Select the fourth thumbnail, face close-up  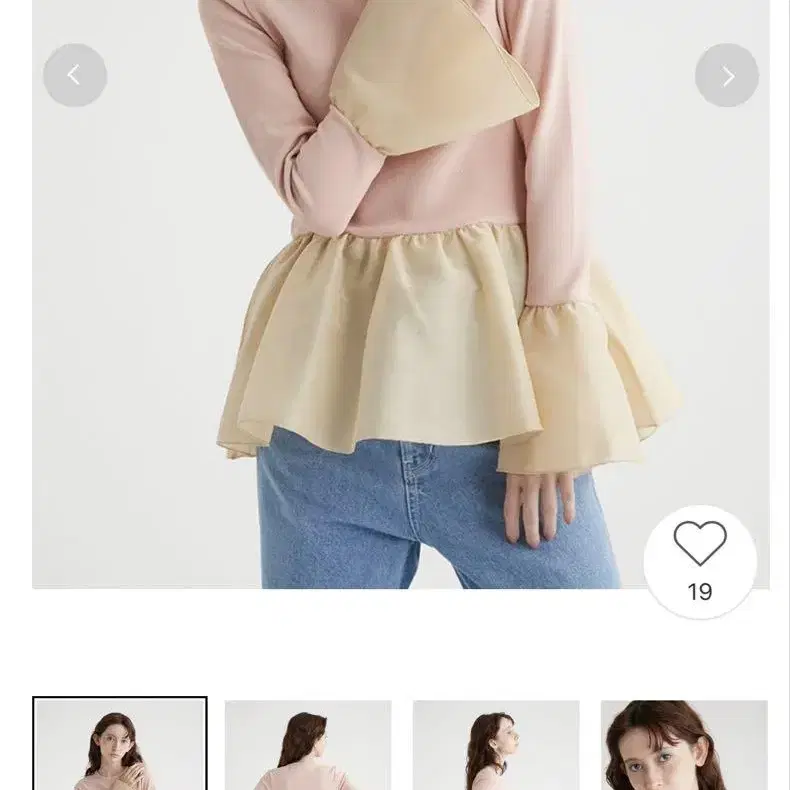tap(684, 745)
